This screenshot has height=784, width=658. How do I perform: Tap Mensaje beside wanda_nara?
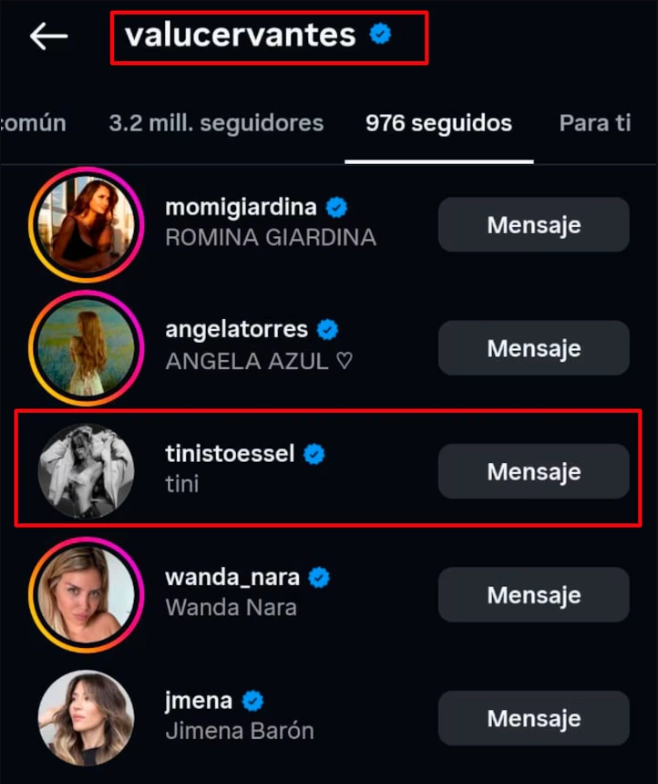tap(533, 595)
